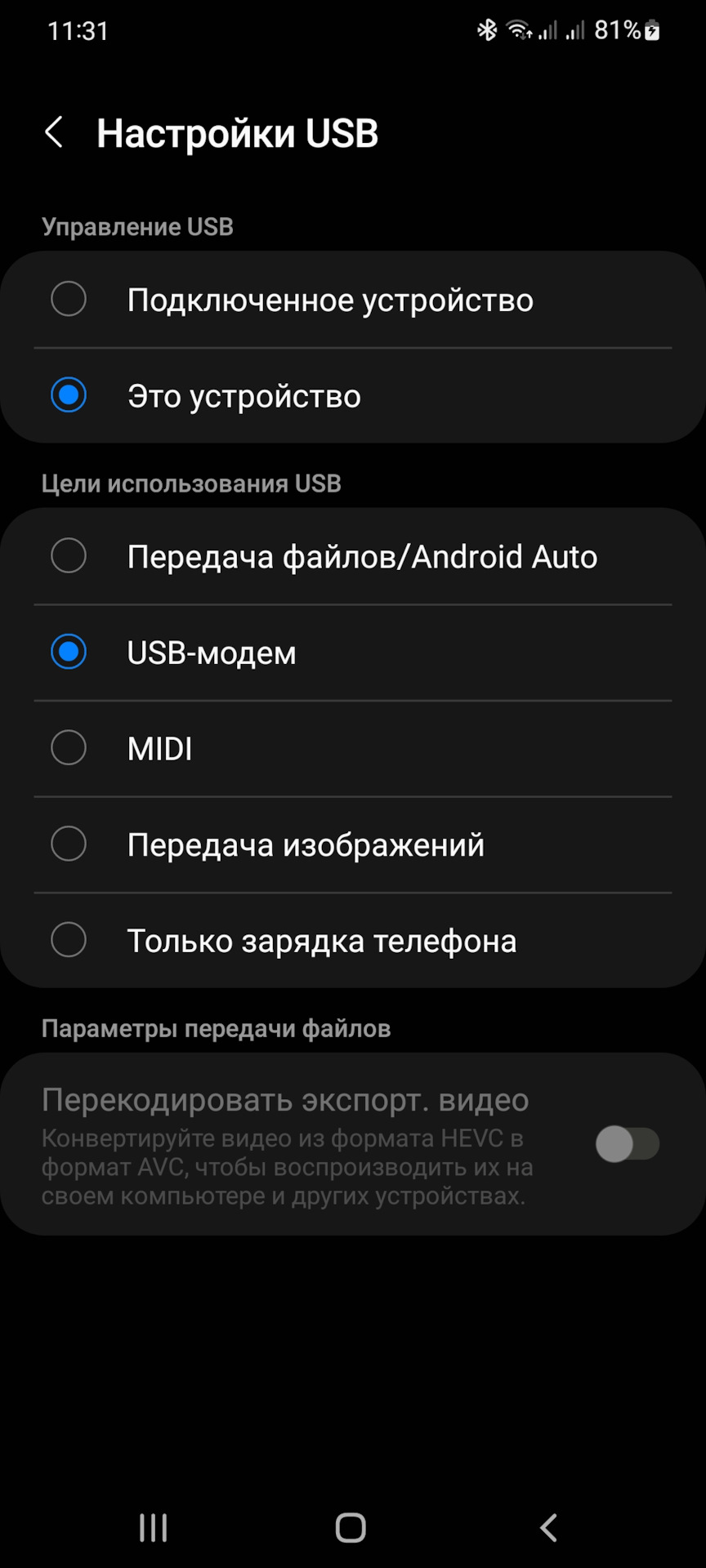Go back from the Настройки USB screen
Screen dimensions: 706x1568
54,132
